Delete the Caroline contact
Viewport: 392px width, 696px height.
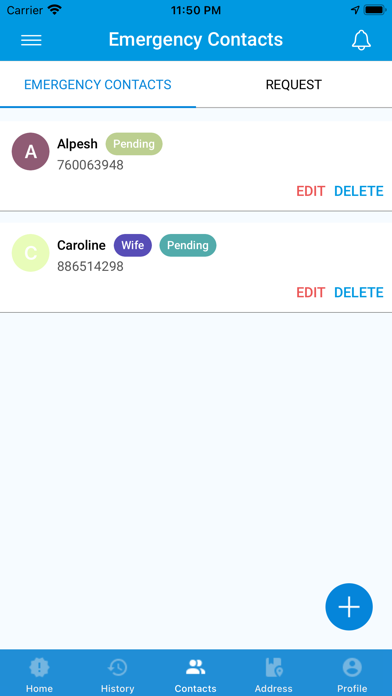click(359, 293)
